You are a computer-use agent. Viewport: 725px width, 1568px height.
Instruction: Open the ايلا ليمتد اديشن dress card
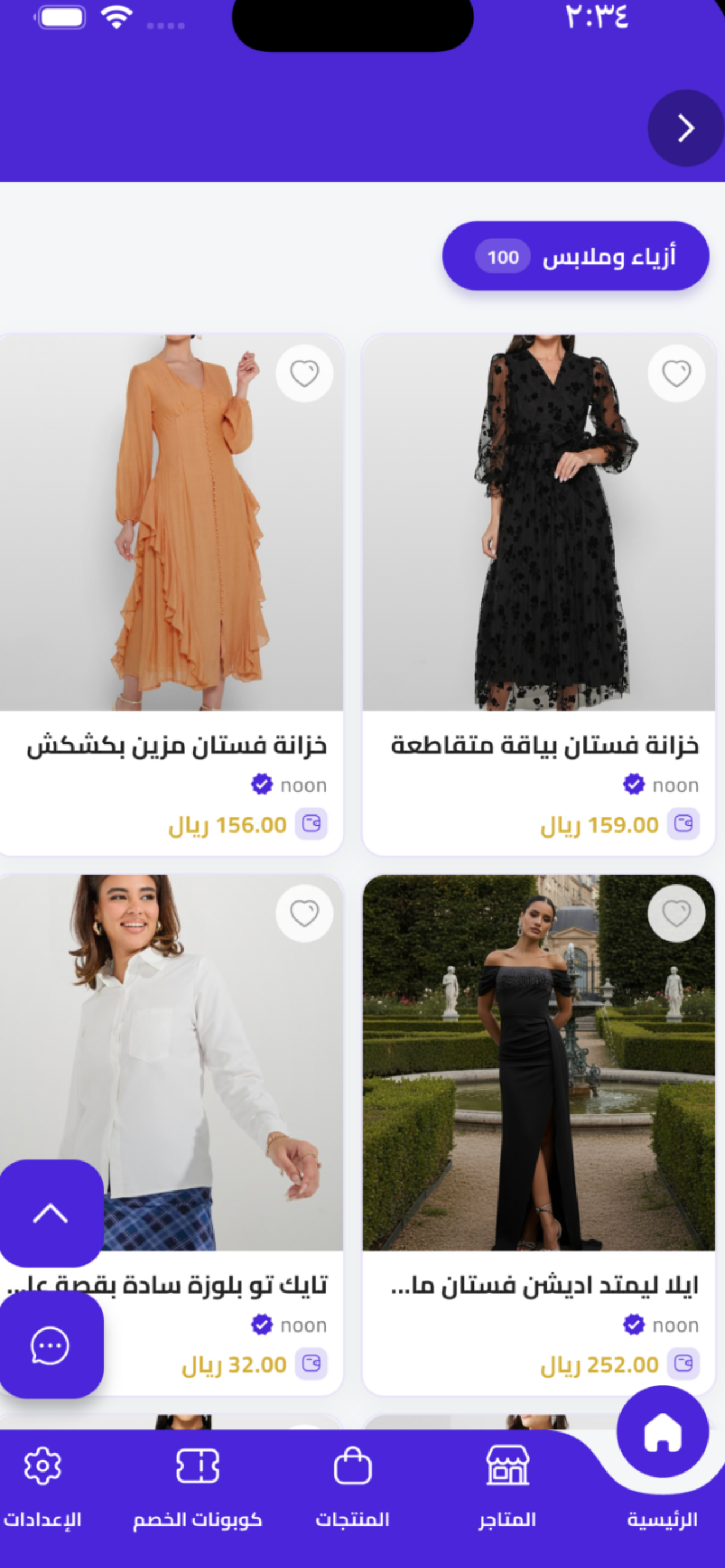click(x=538, y=1135)
